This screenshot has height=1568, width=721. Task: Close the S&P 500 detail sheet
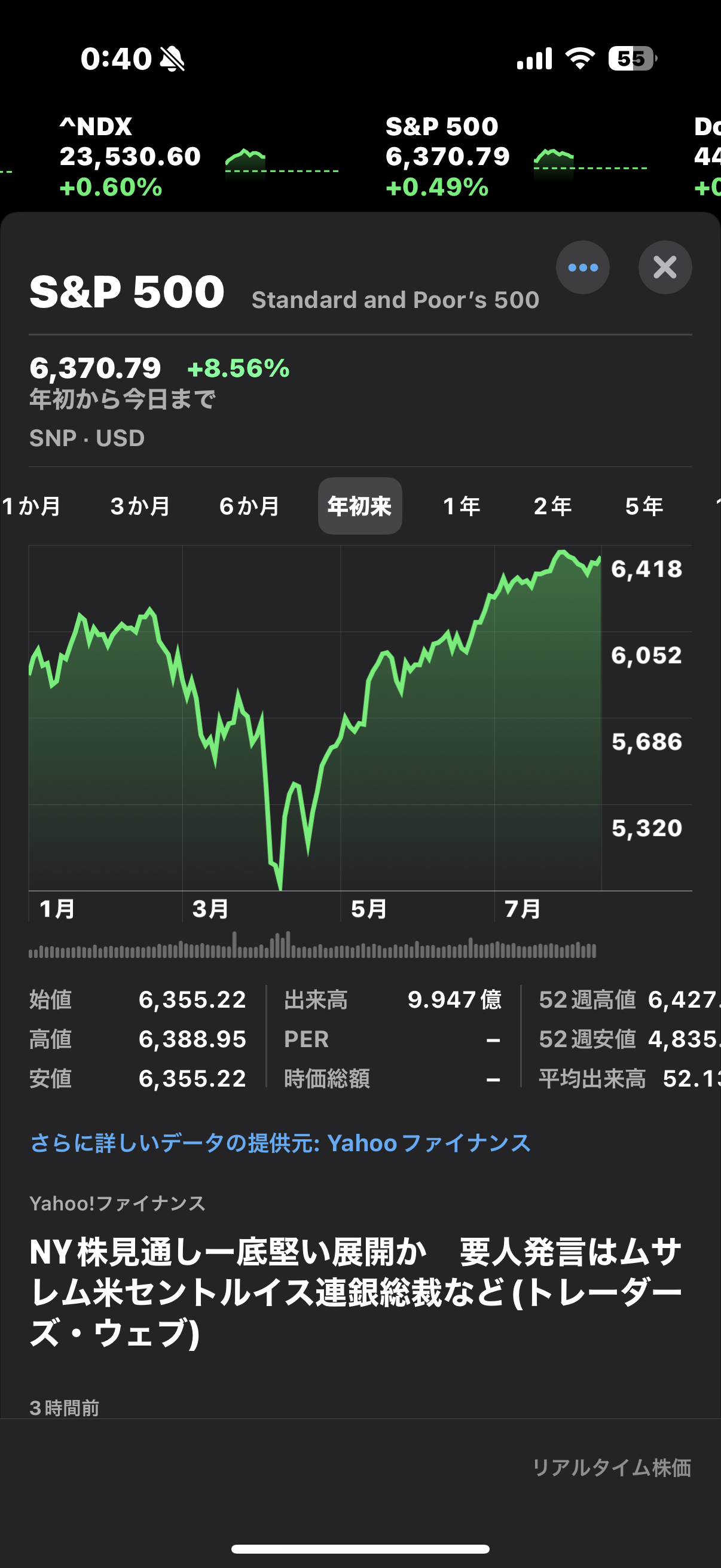[x=664, y=267]
